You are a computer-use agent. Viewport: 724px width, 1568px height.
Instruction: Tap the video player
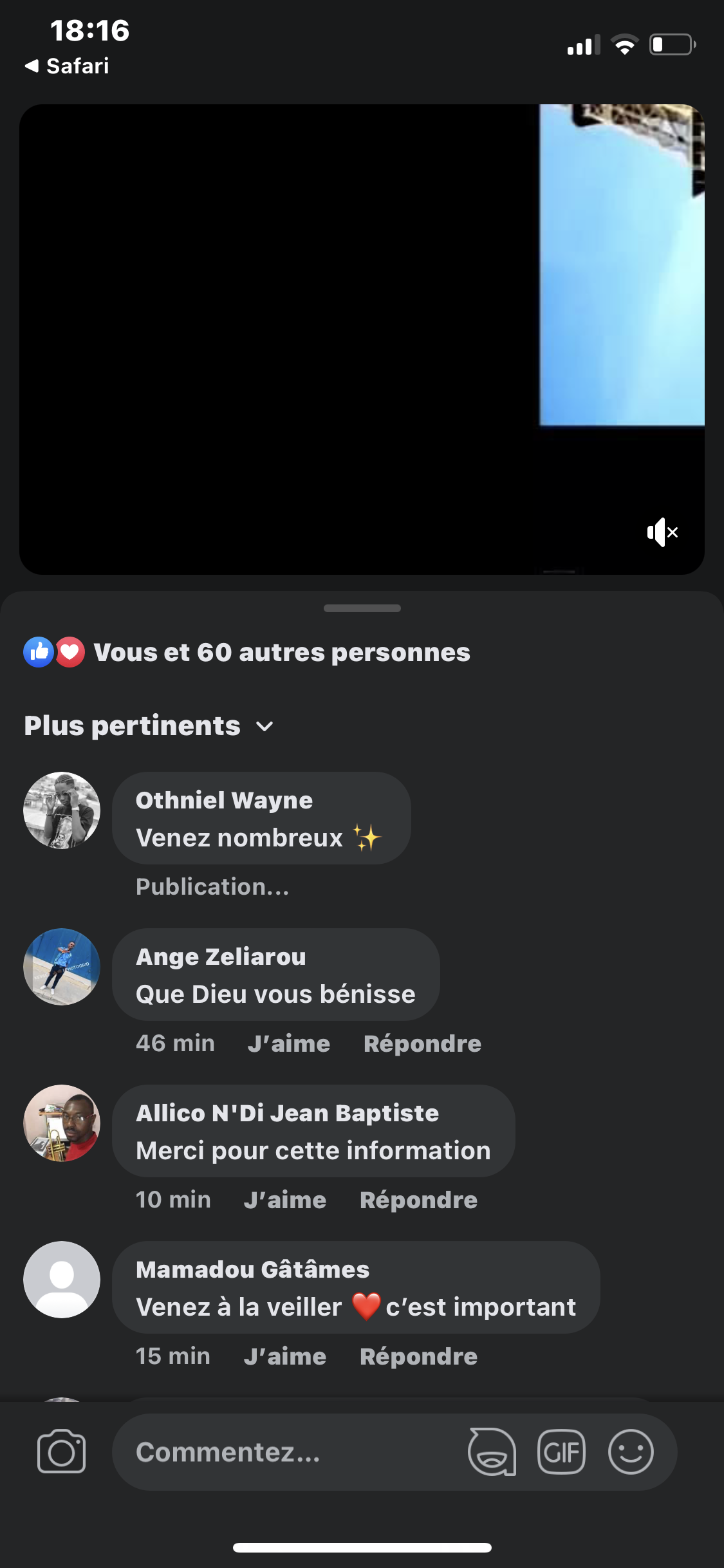coord(362,339)
